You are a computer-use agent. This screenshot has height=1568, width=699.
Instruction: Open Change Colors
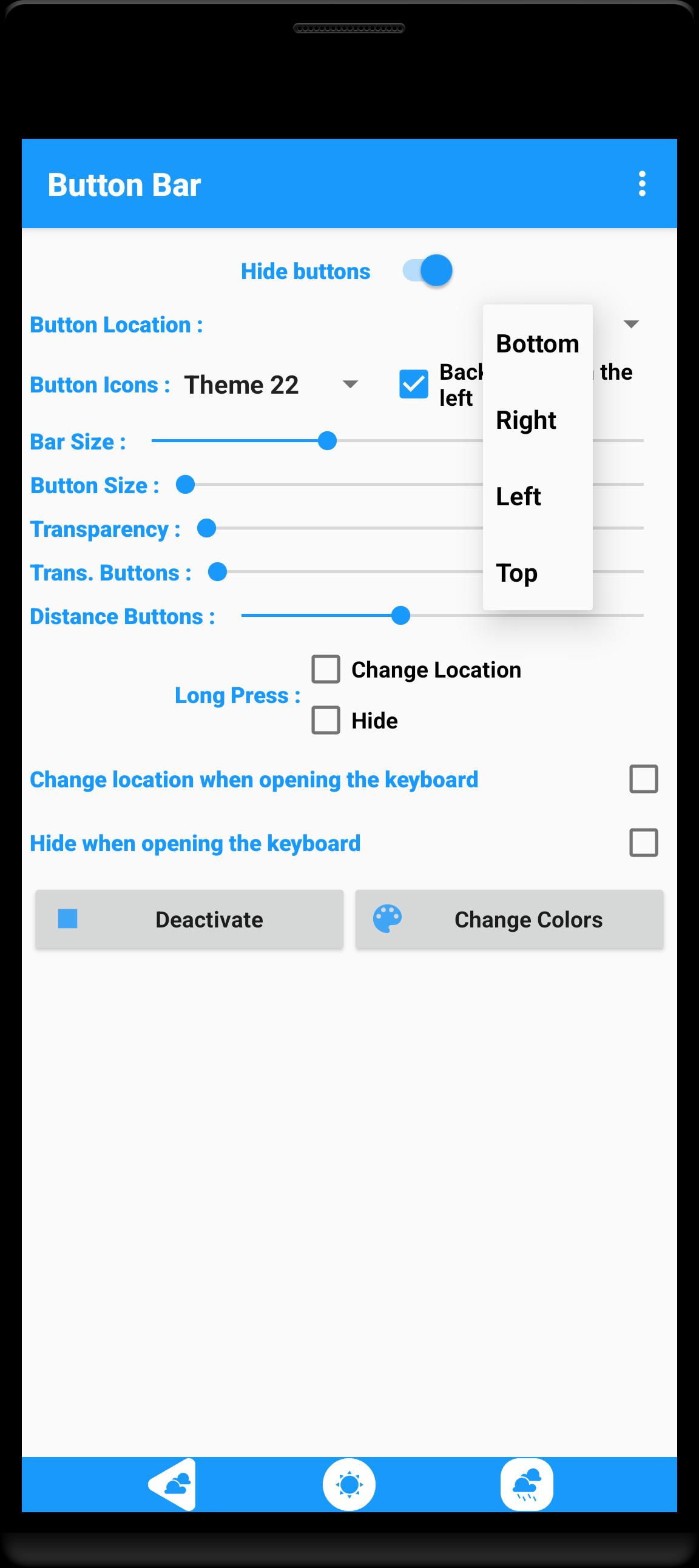[x=510, y=919]
